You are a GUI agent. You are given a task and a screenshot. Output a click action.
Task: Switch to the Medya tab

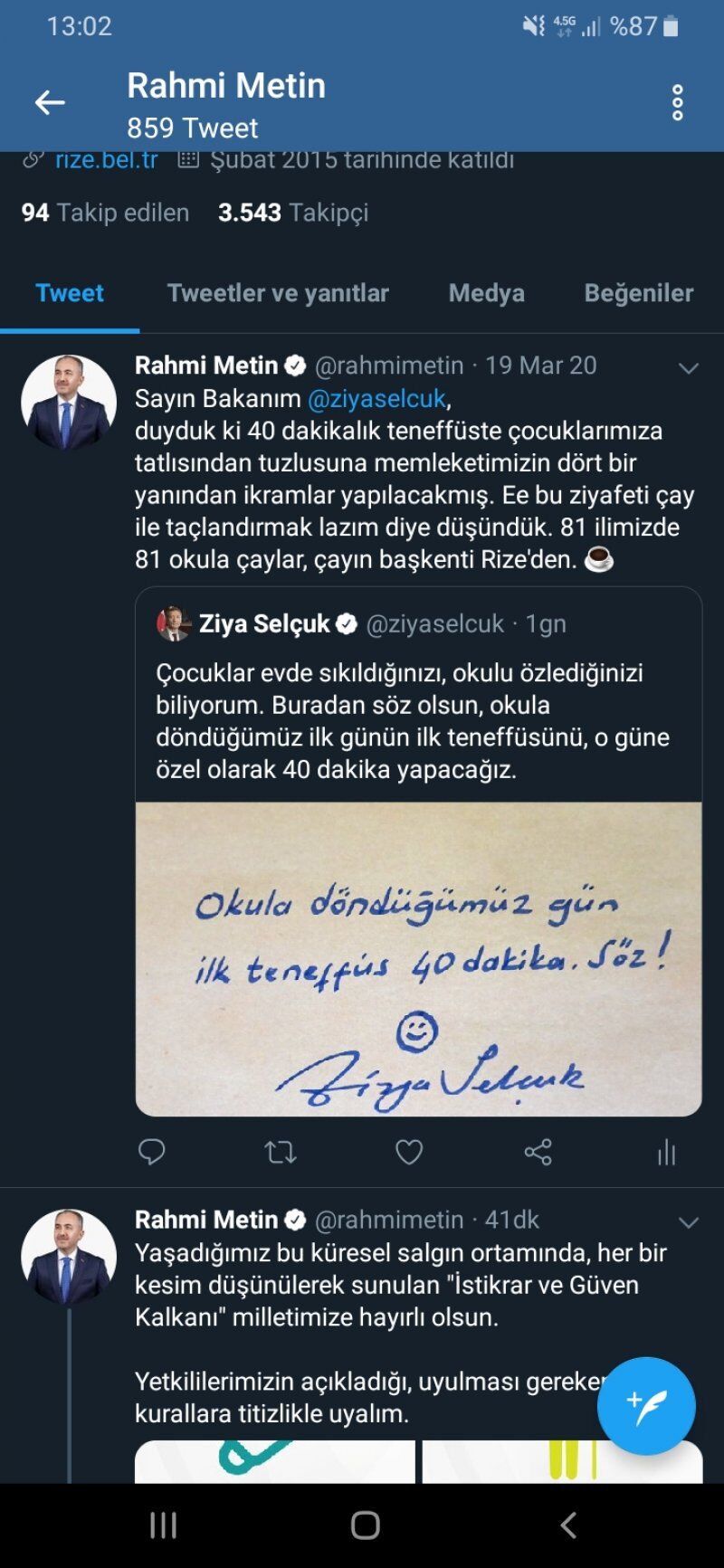(486, 293)
